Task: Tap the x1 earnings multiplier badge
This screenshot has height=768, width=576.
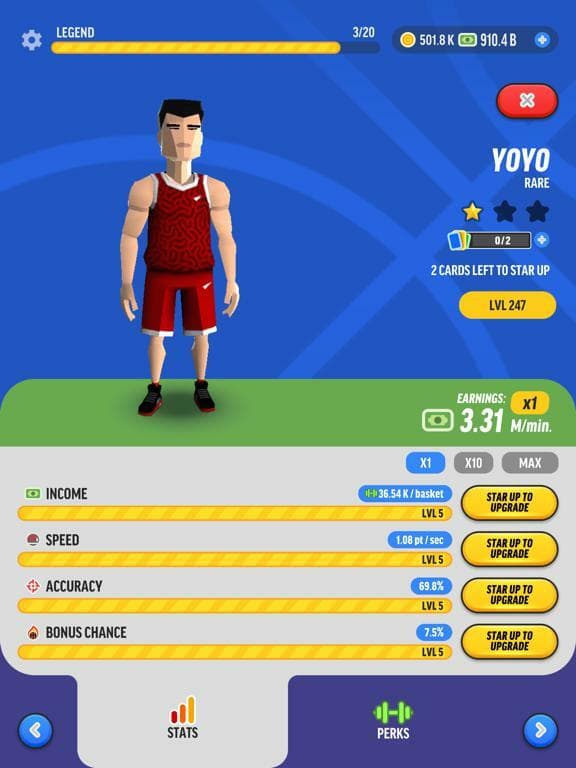Action: 529,404
